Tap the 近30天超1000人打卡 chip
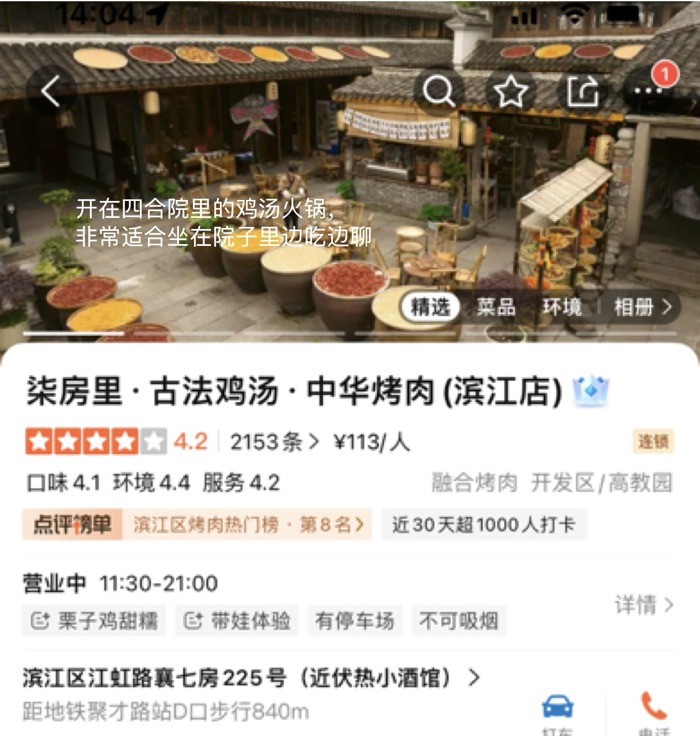 pyautogui.click(x=484, y=524)
